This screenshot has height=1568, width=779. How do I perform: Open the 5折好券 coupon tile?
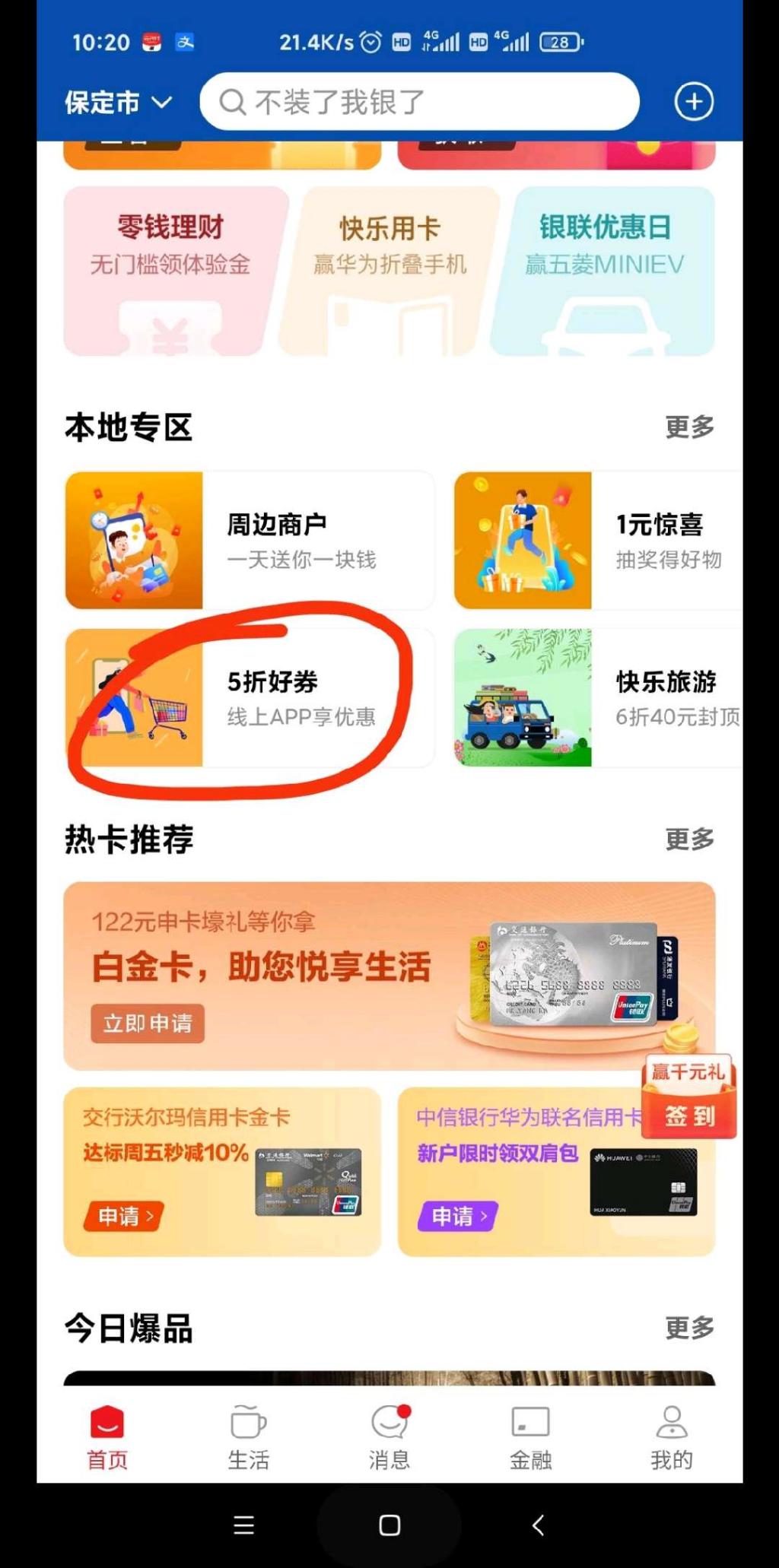tap(250, 698)
